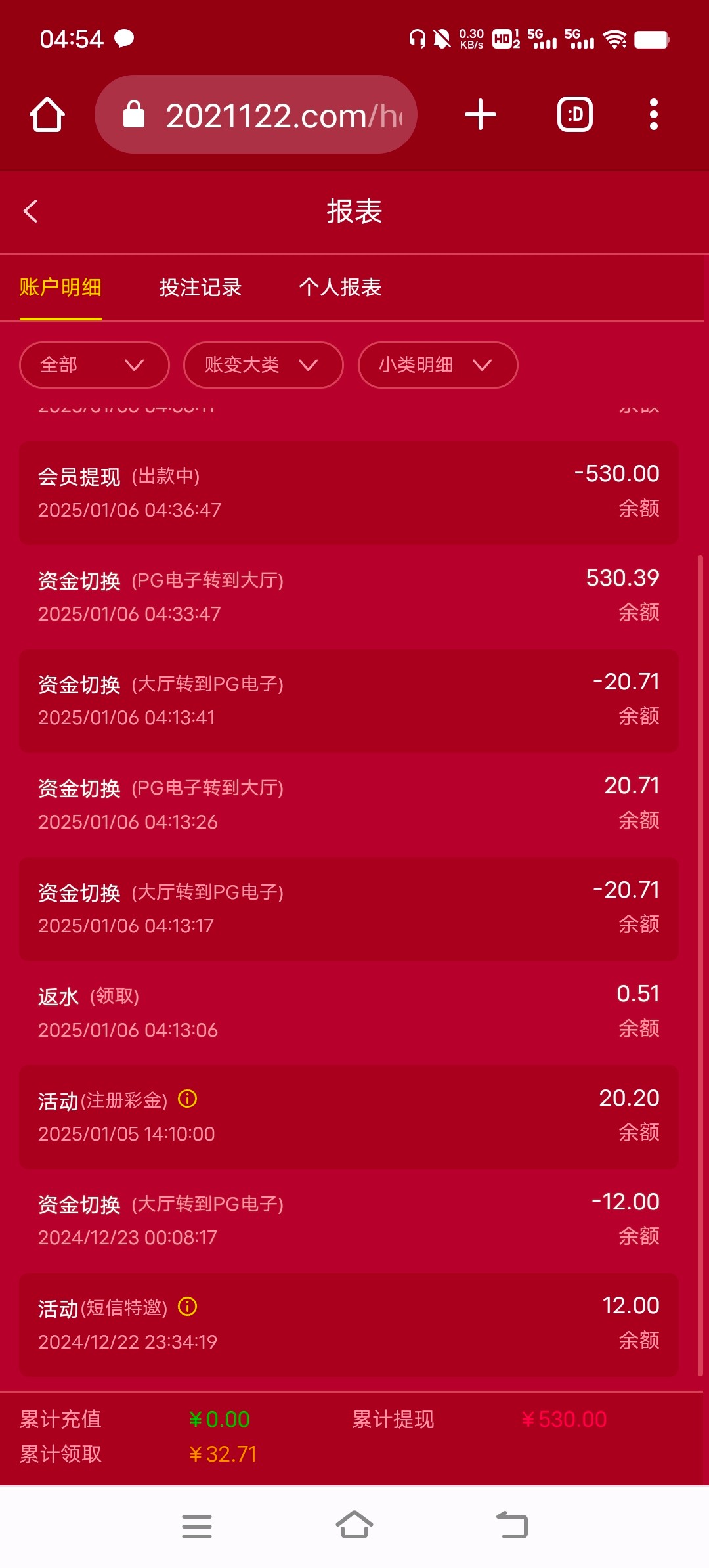Show info for 活动(短信特邀) entry
Screen dimensions: 709x1568
[188, 1307]
